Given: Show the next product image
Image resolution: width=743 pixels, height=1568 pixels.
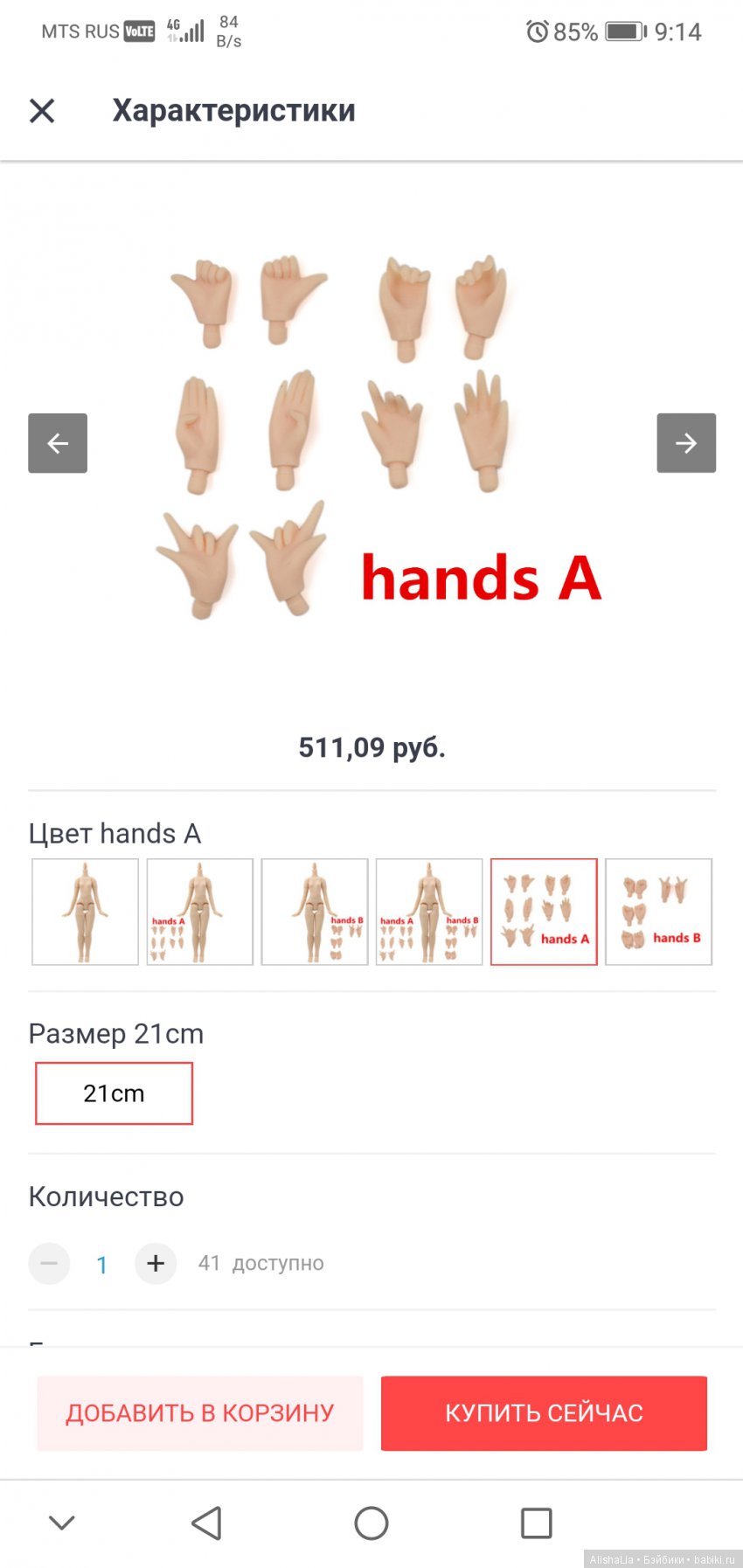Looking at the screenshot, I should pos(686,443).
